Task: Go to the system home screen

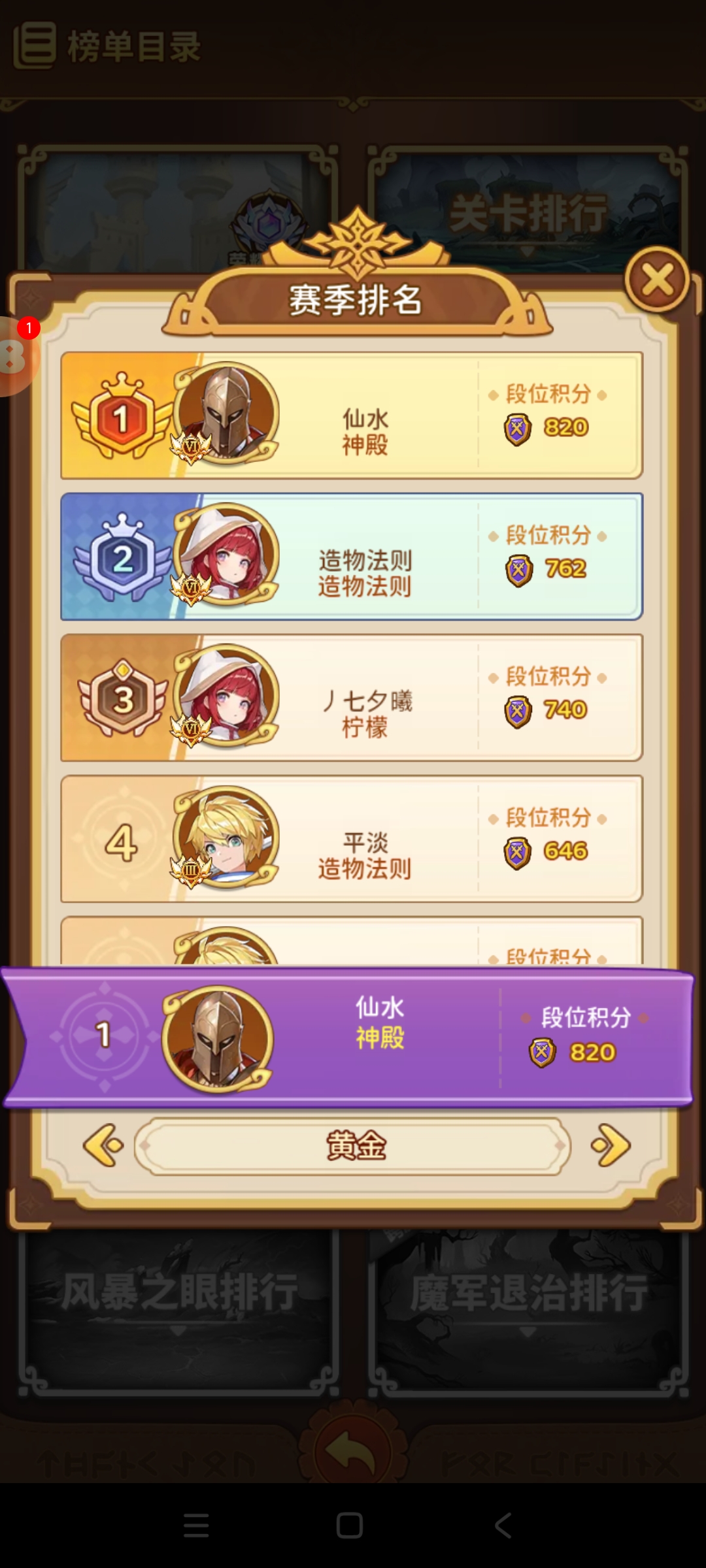Action: tap(349, 1526)
